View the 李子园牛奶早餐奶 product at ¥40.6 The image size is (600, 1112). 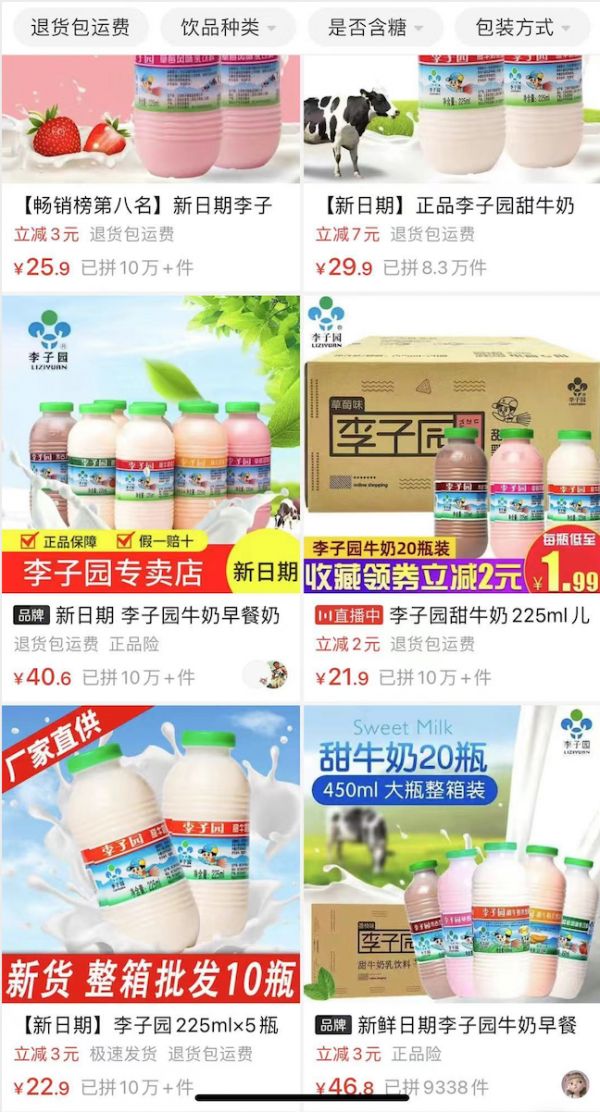tap(150, 615)
